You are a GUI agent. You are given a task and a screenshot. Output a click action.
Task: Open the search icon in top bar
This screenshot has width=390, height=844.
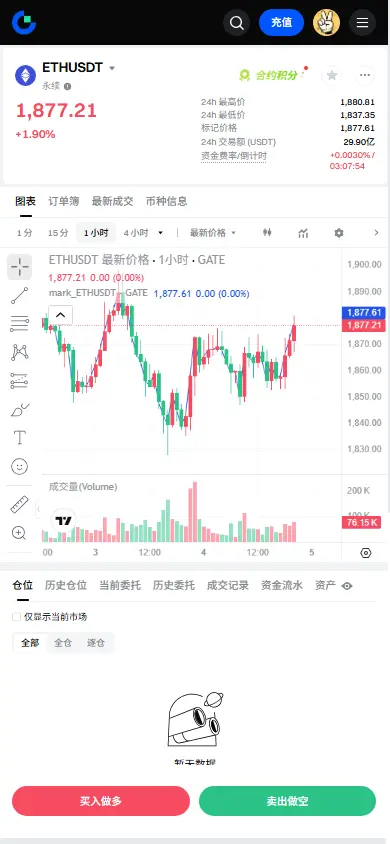(236, 23)
